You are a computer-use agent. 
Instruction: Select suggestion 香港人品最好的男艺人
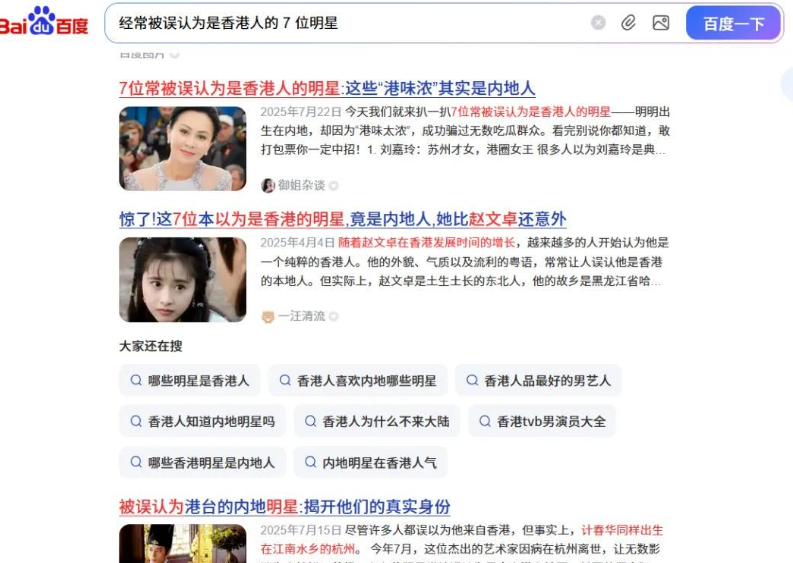click(x=538, y=381)
